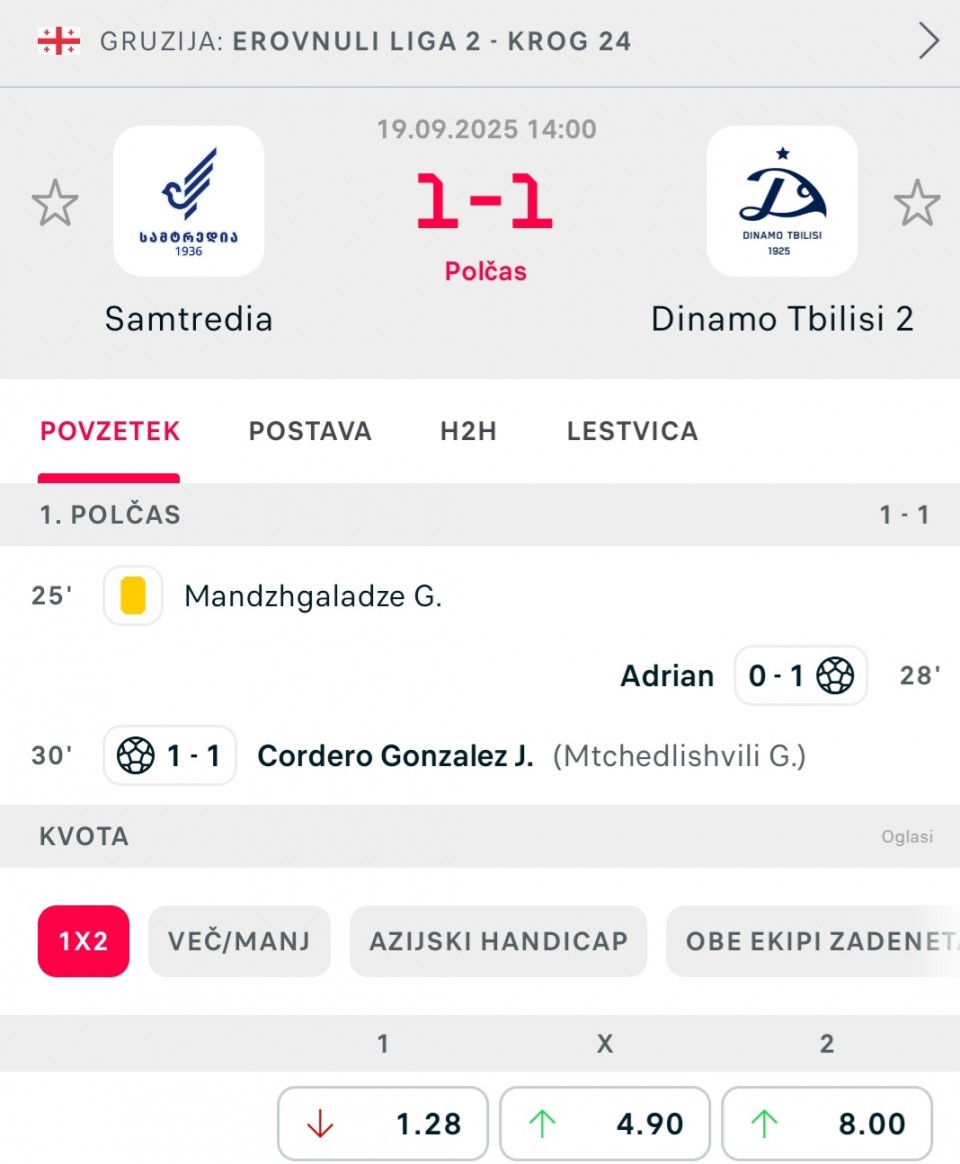Select the 8.00 away win odds
The image size is (960, 1164).
[827, 1124]
